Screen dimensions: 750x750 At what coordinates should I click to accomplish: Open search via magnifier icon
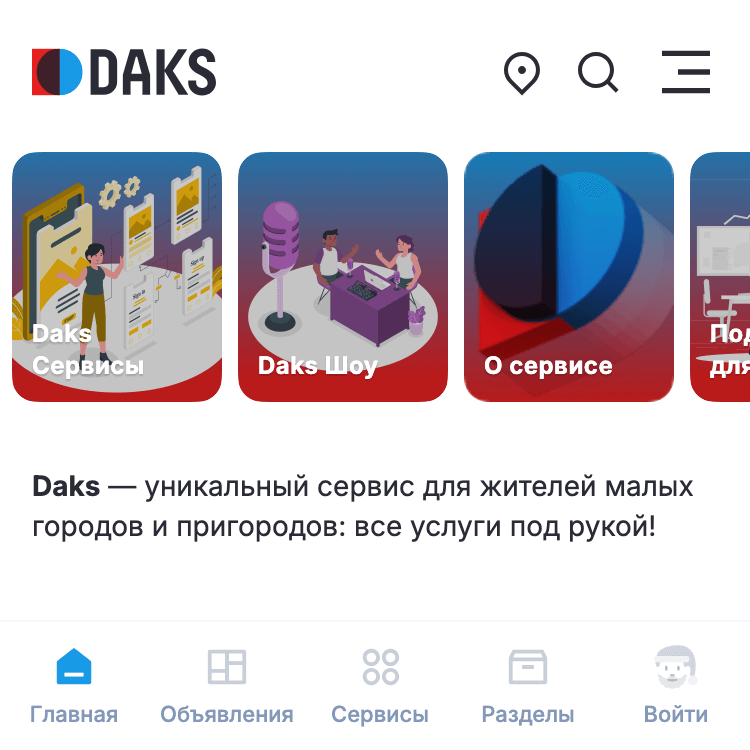click(598, 73)
